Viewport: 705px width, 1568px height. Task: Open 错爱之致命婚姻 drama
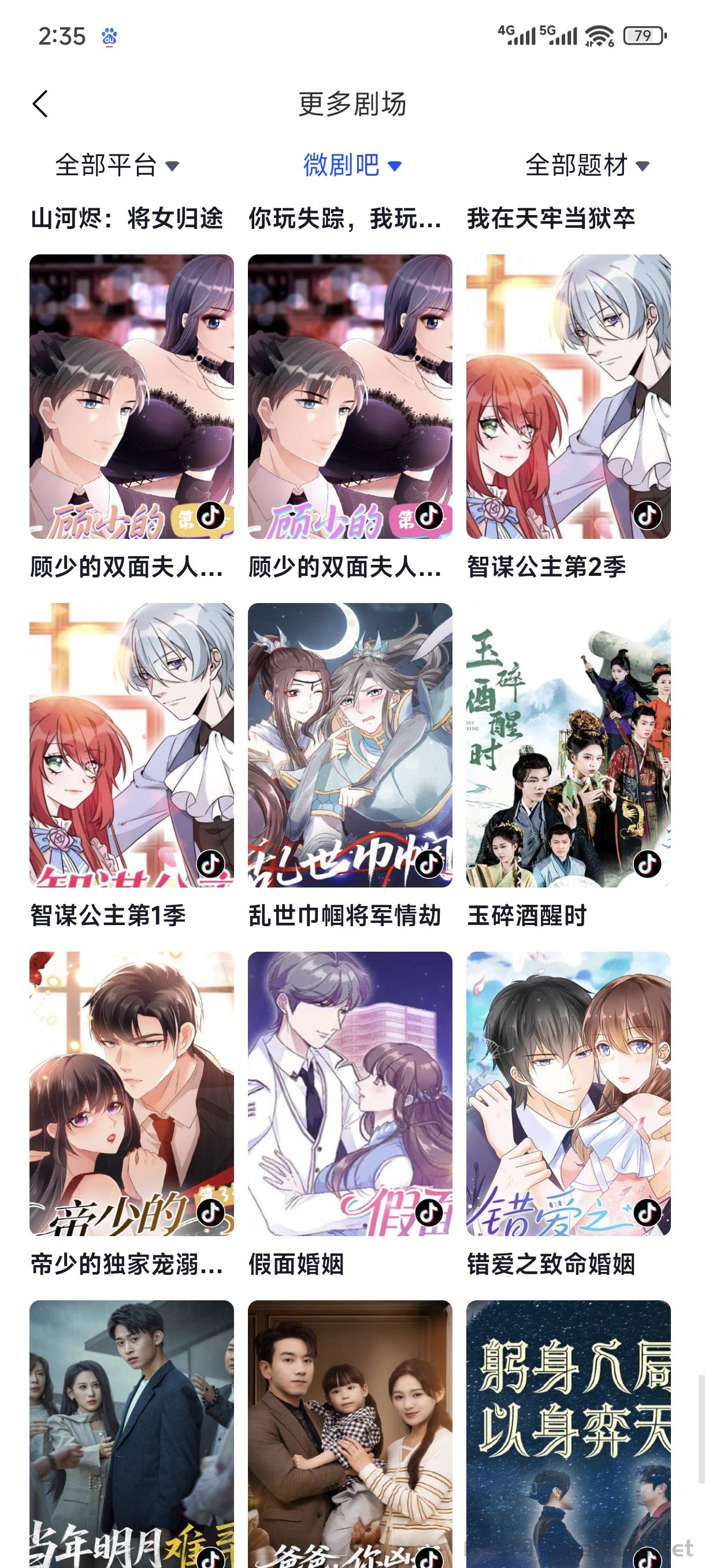[x=568, y=1093]
